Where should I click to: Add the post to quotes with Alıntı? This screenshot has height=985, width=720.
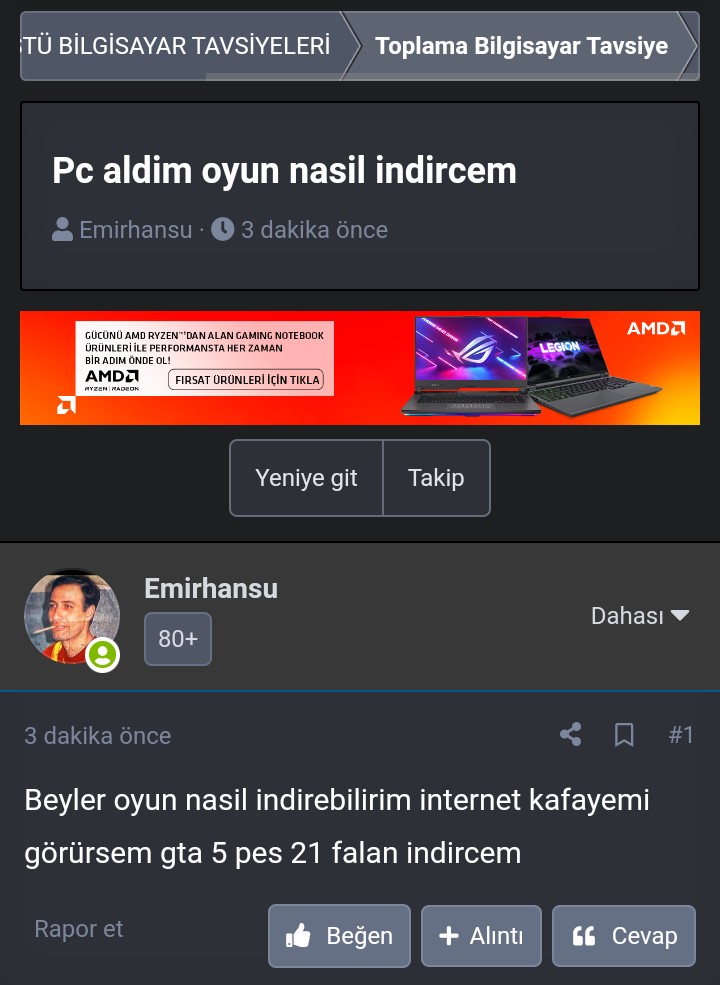tap(481, 936)
